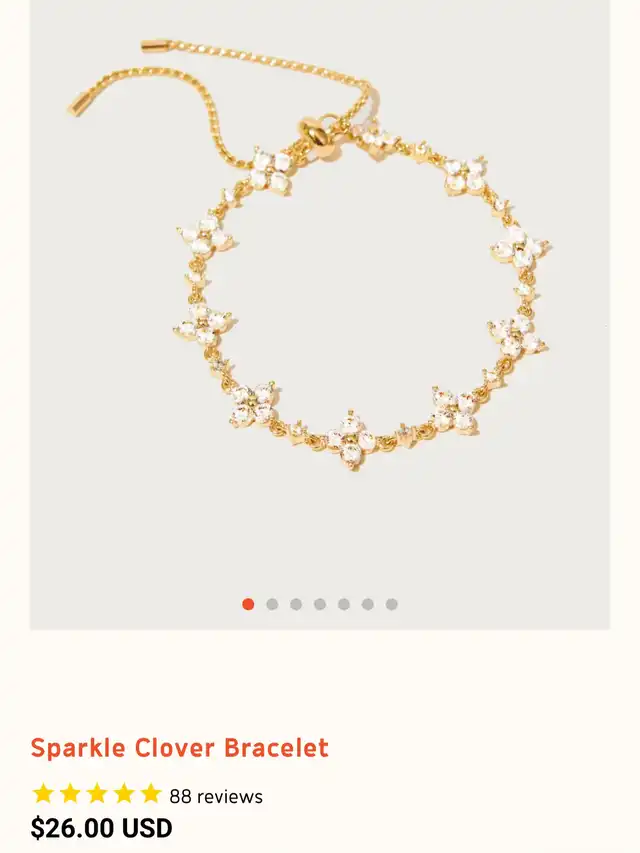This screenshot has width=640, height=853.
Task: Open the 88 reviews link
Action: click(216, 796)
